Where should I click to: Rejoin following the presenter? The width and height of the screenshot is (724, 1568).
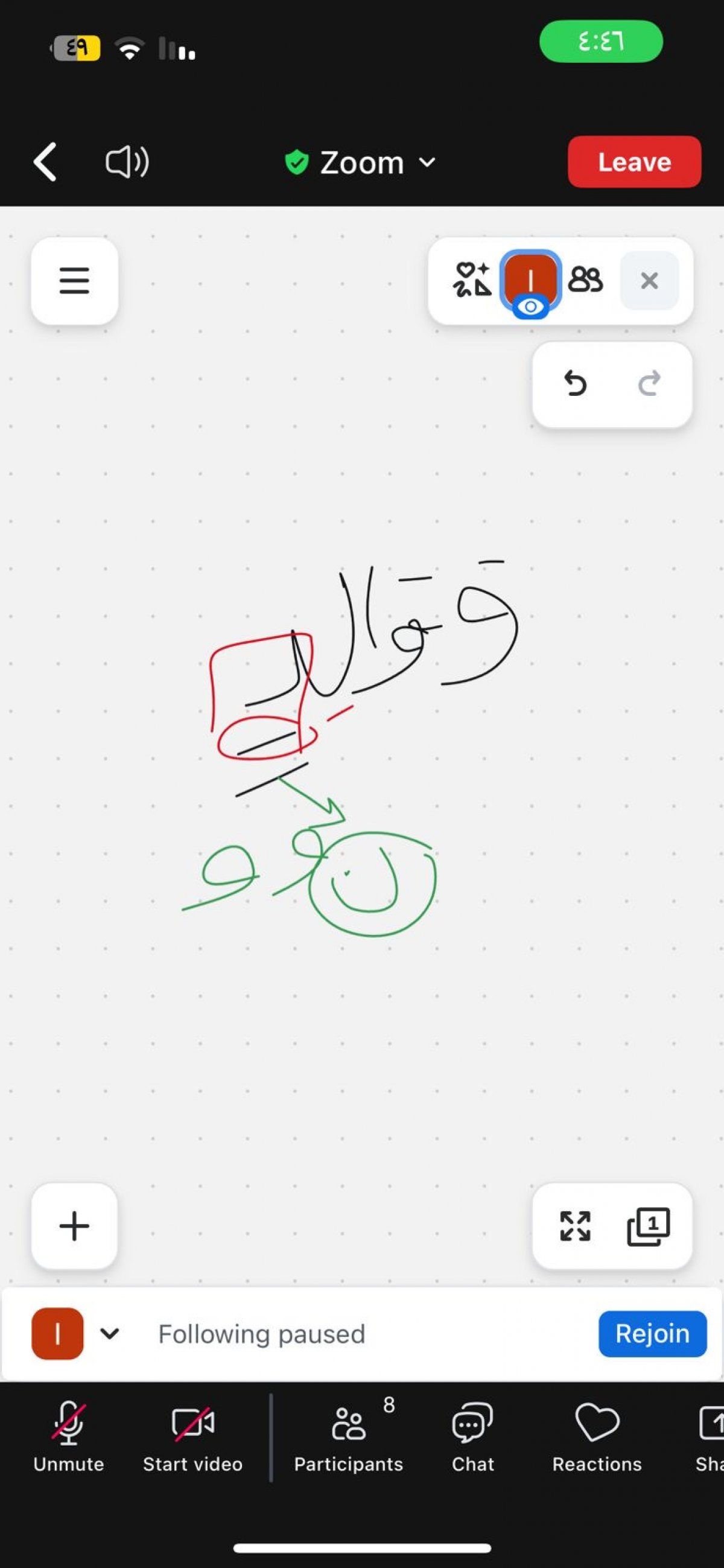tap(652, 1334)
